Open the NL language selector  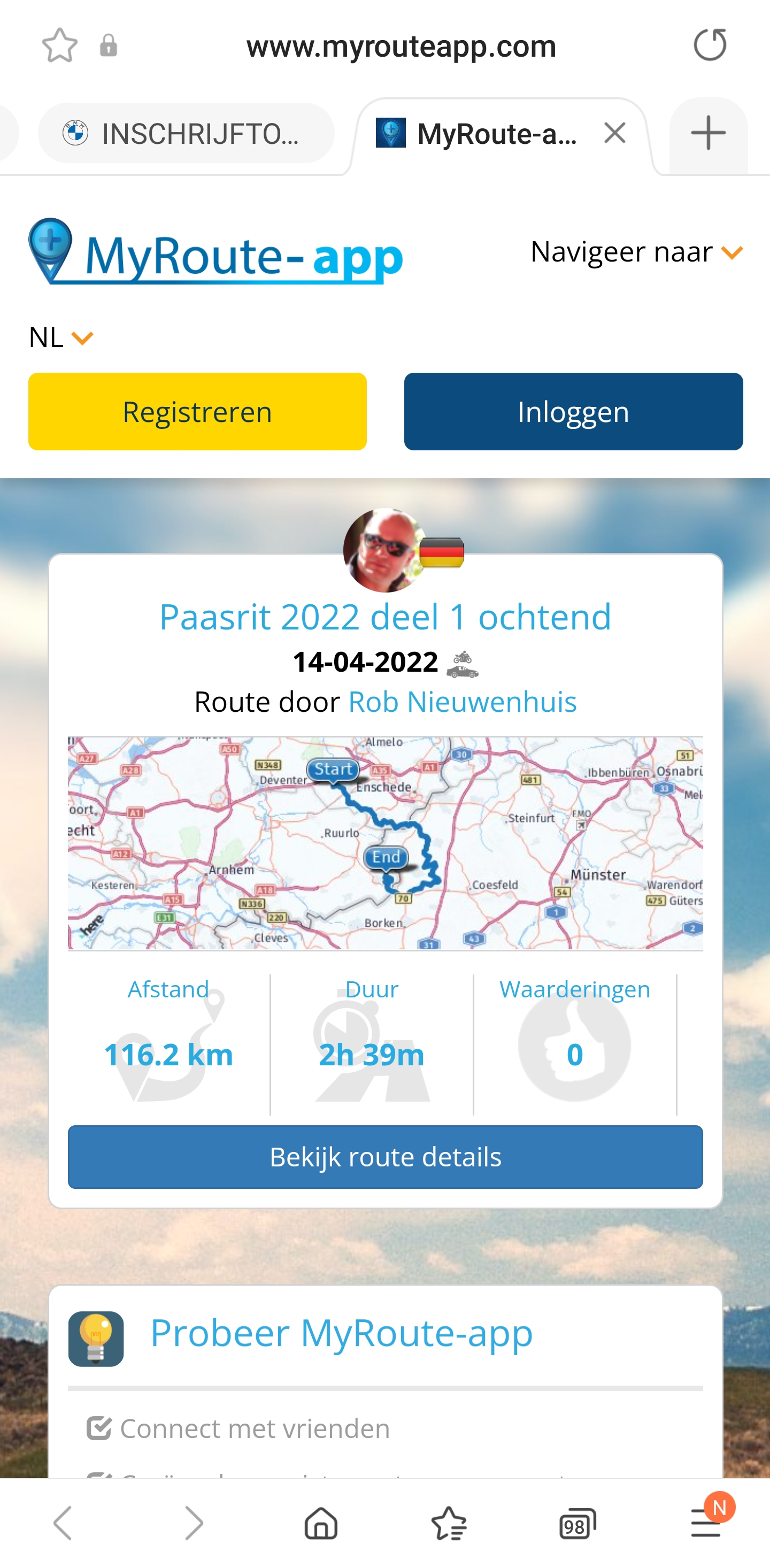(60, 337)
